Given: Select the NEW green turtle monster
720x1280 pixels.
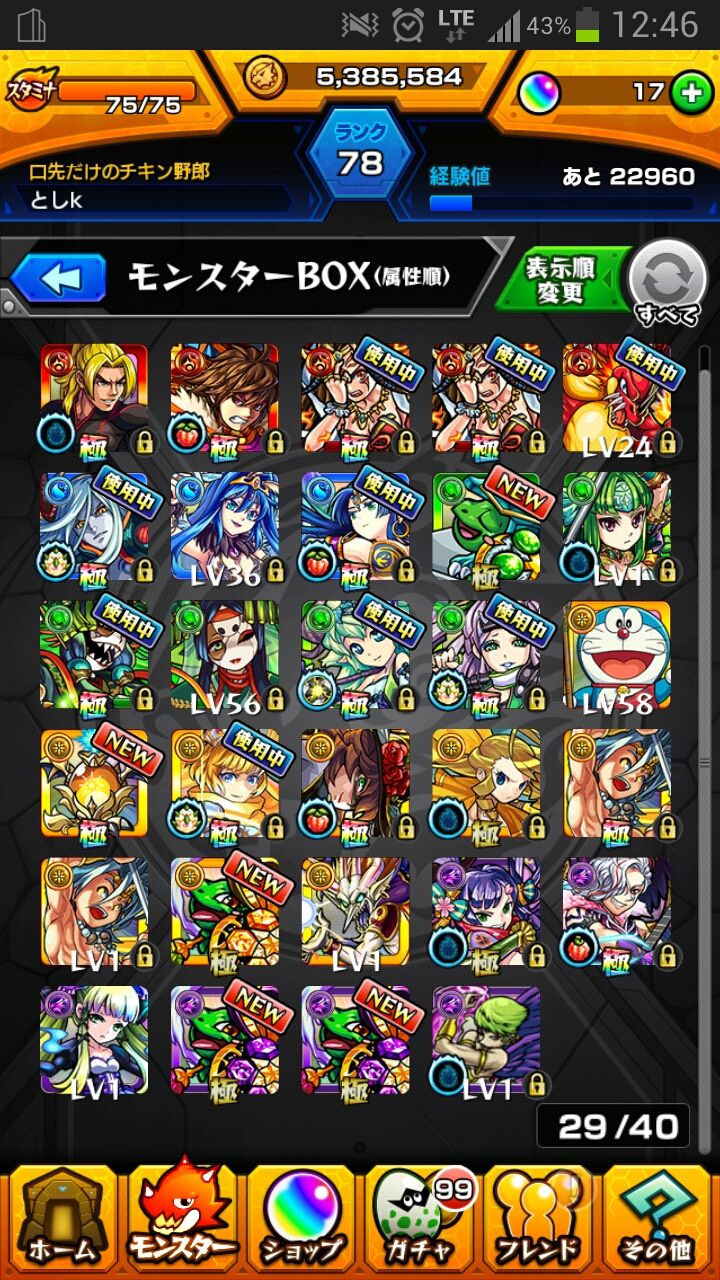Looking at the screenshot, I should click(486, 526).
